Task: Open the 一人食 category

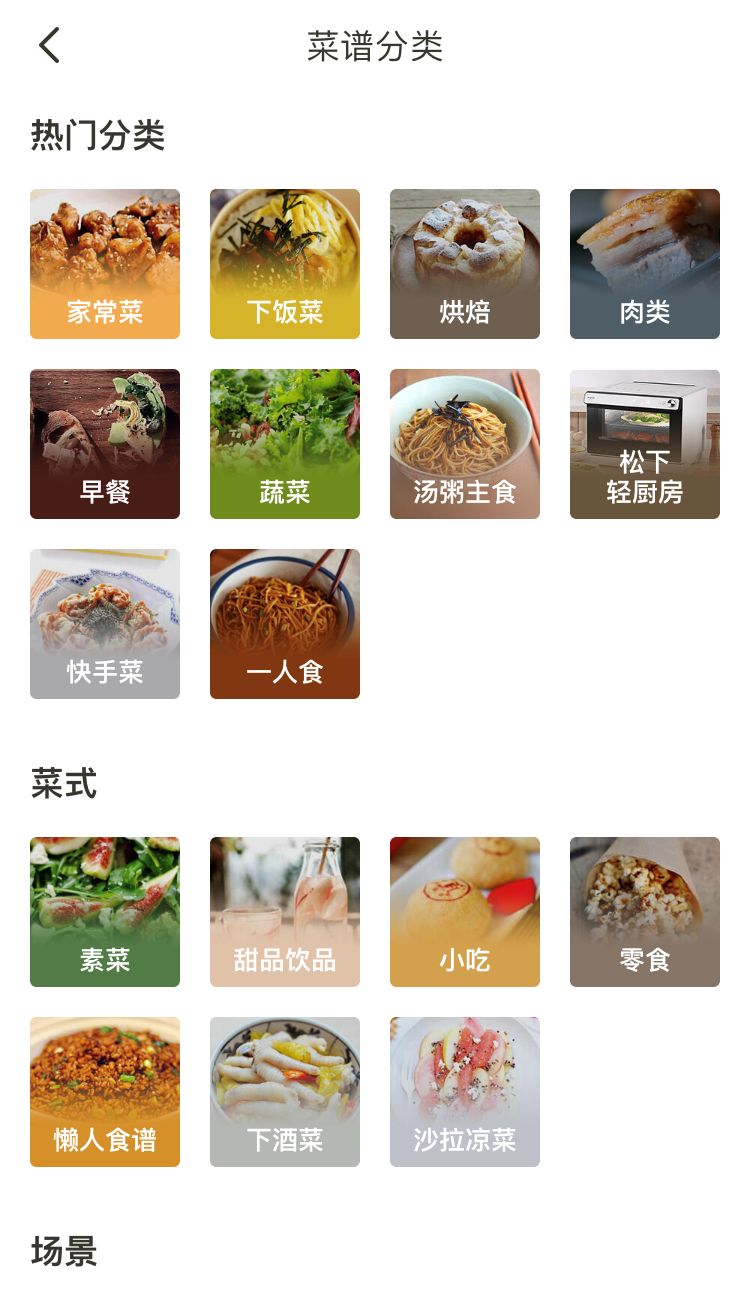Action: [285, 624]
